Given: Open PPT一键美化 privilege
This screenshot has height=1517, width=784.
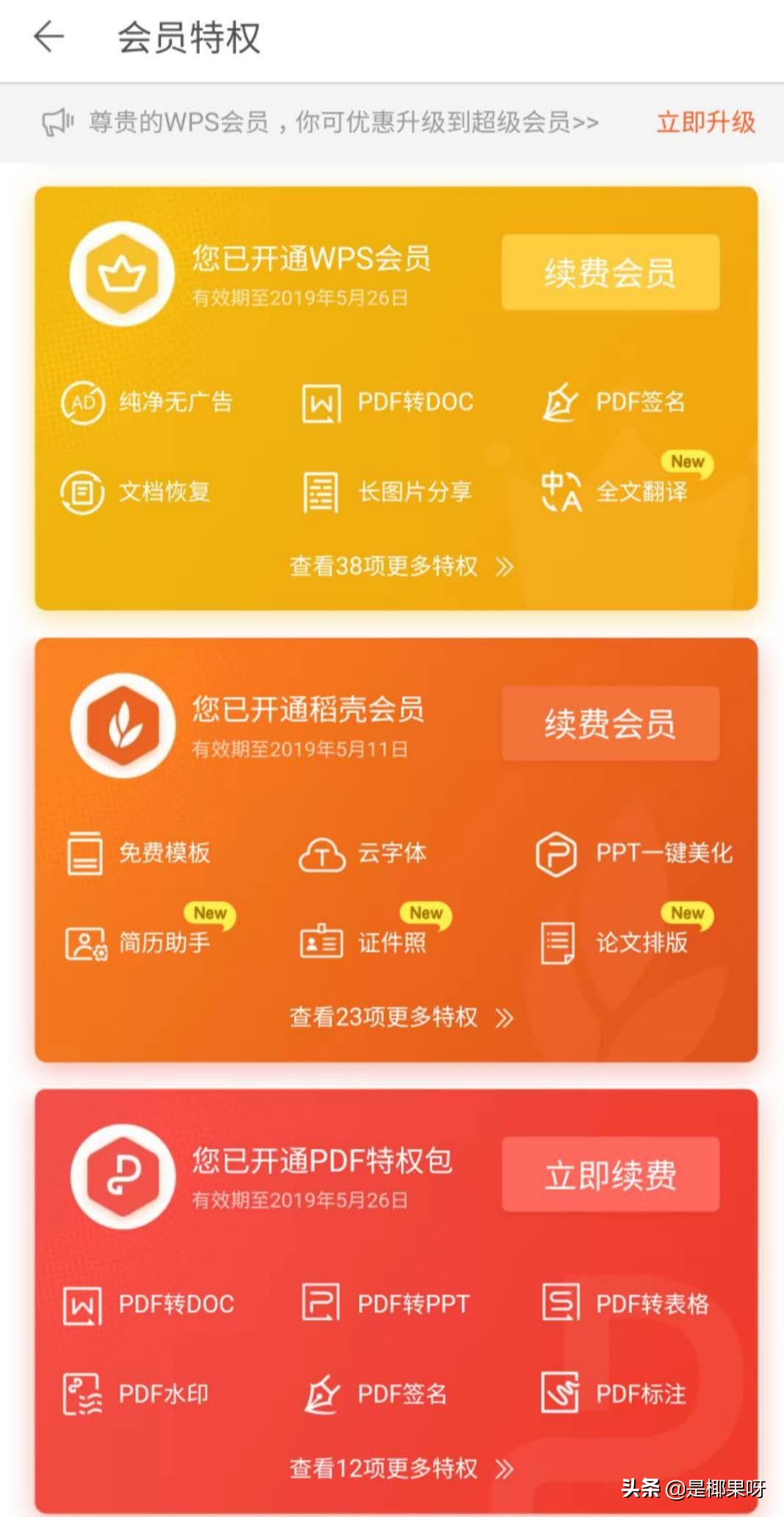Looking at the screenshot, I should pyautogui.click(x=635, y=853).
